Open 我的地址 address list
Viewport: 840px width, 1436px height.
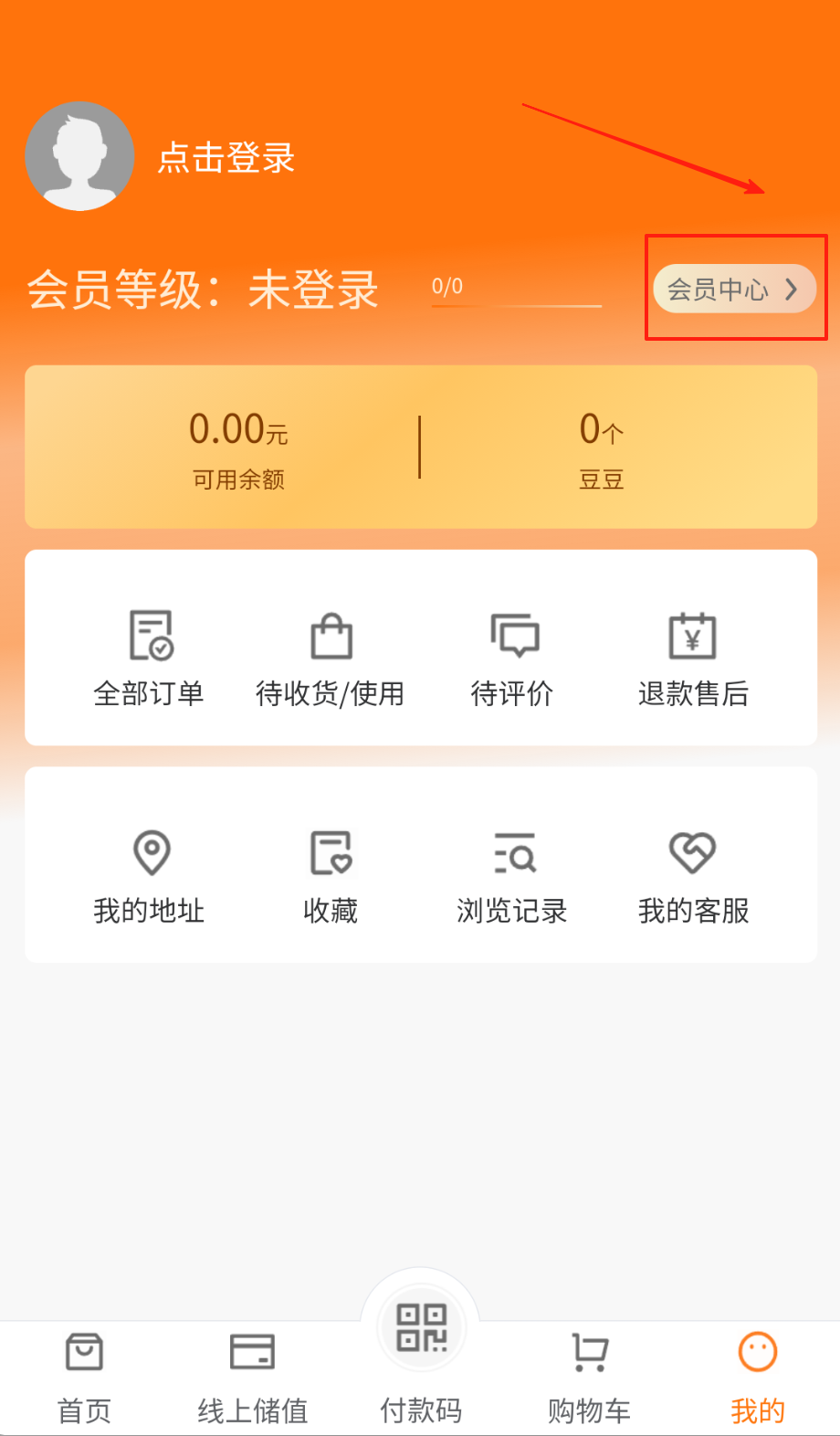point(149,876)
